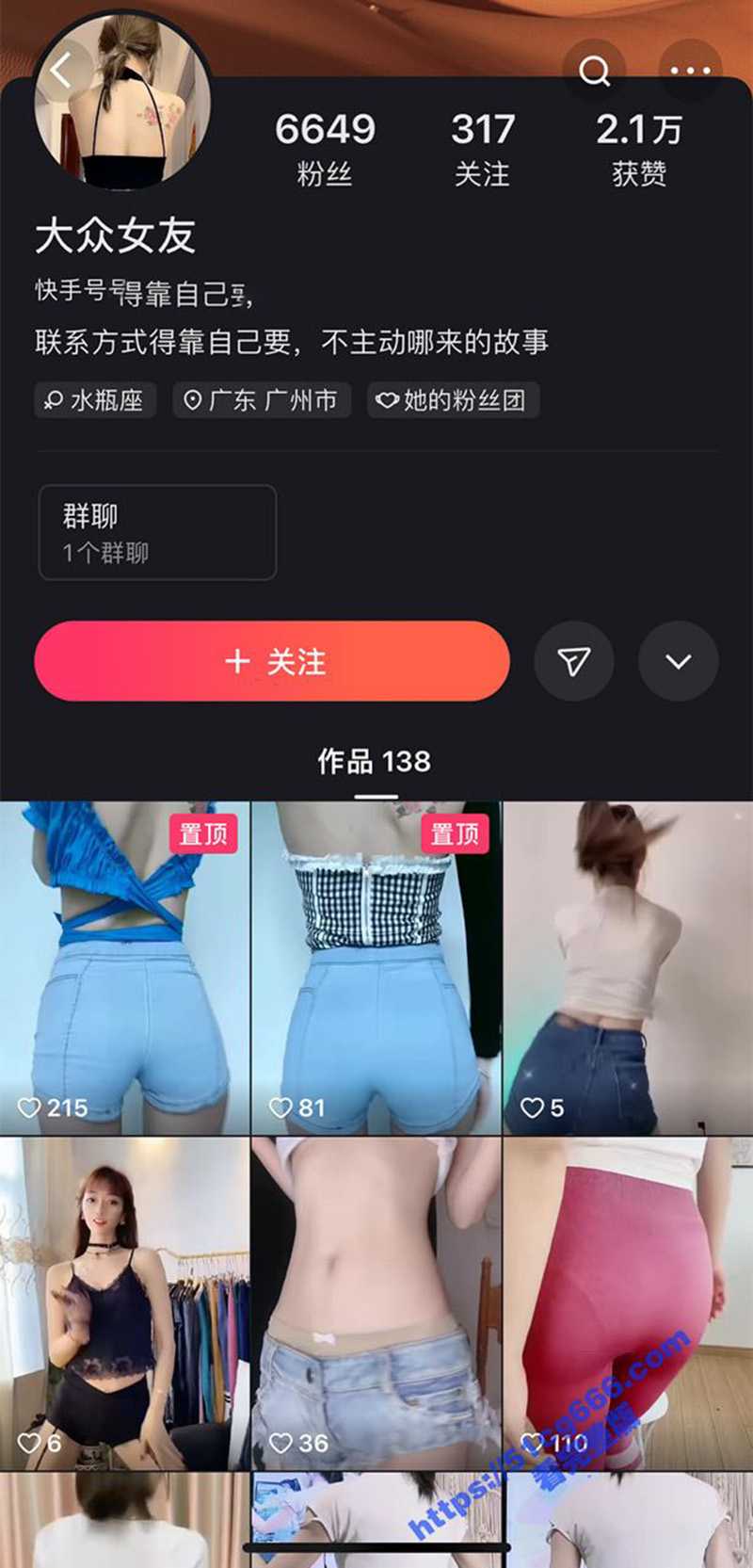Screen dimensions: 753x1568
Task: Open the video with 36 likes
Action: tap(376, 1304)
